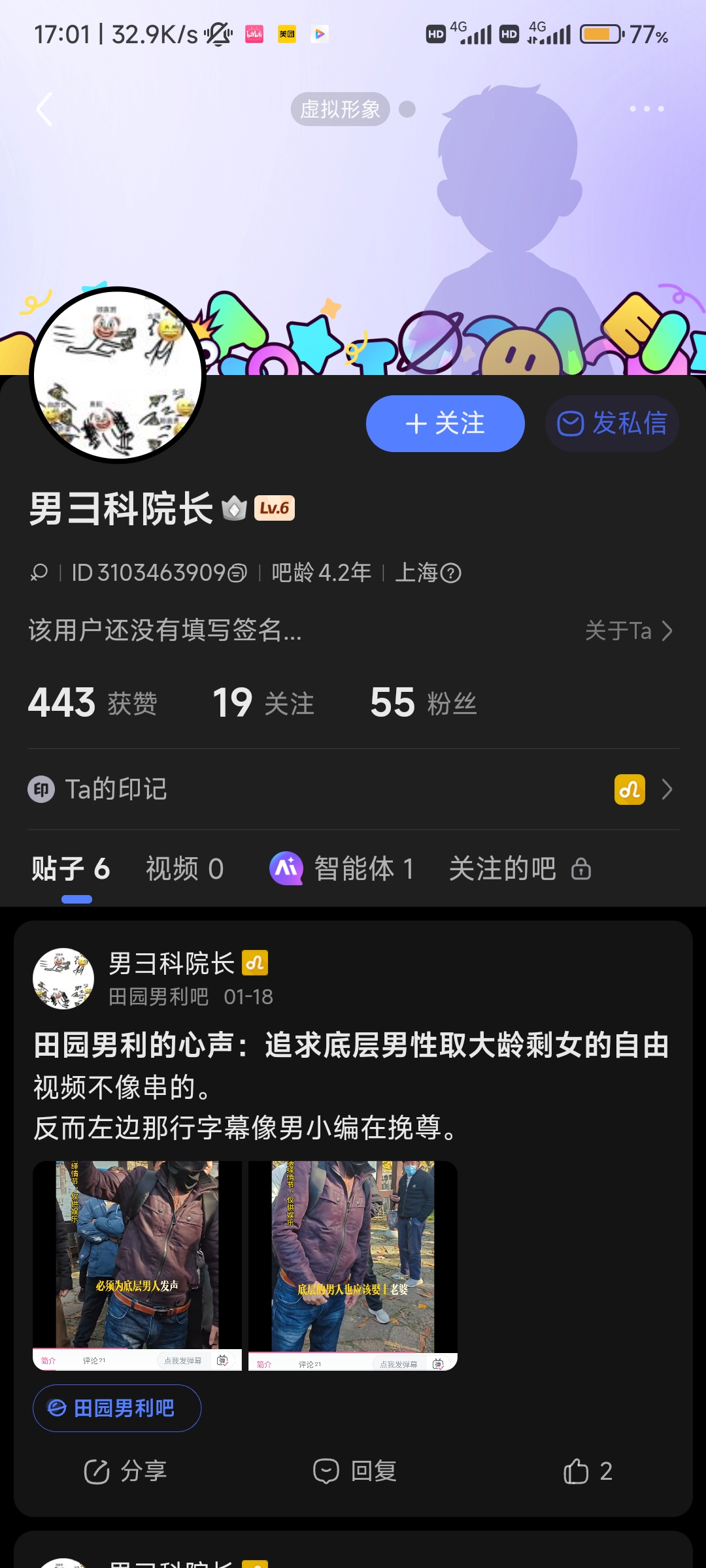Viewport: 706px width, 1568px height.
Task: View the user's profile avatar
Action: point(118,374)
